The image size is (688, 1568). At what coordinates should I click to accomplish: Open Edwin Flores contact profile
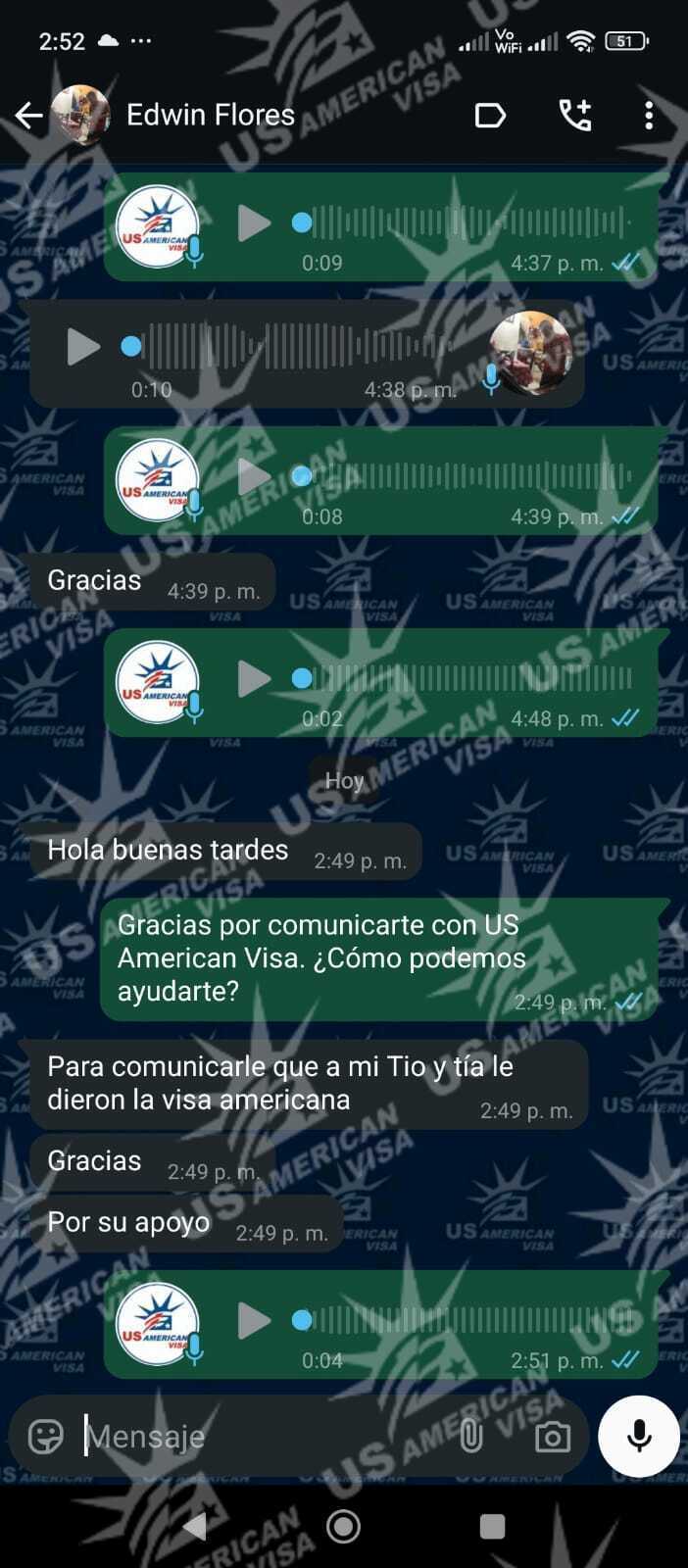(210, 116)
